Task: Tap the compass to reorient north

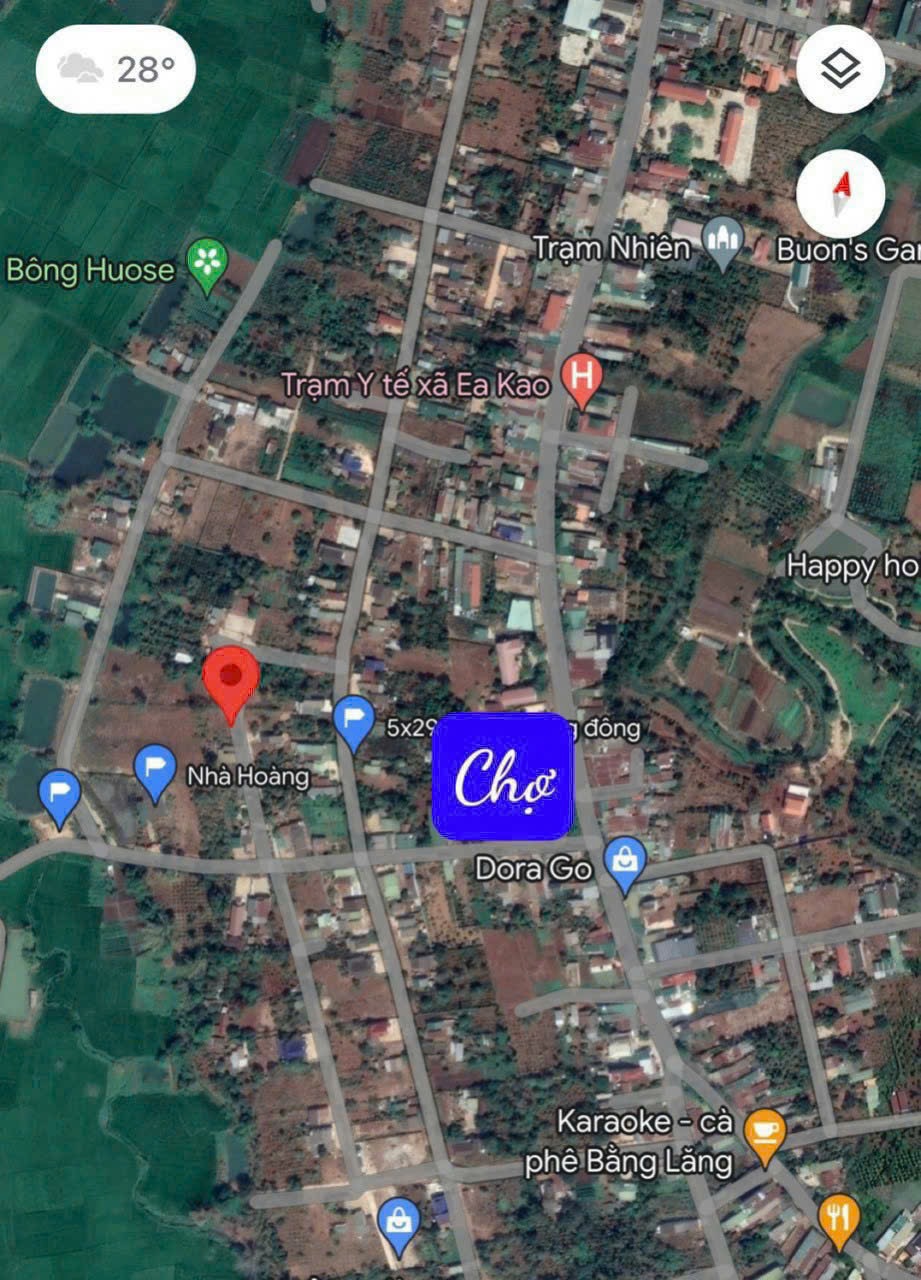Action: pyautogui.click(x=840, y=193)
